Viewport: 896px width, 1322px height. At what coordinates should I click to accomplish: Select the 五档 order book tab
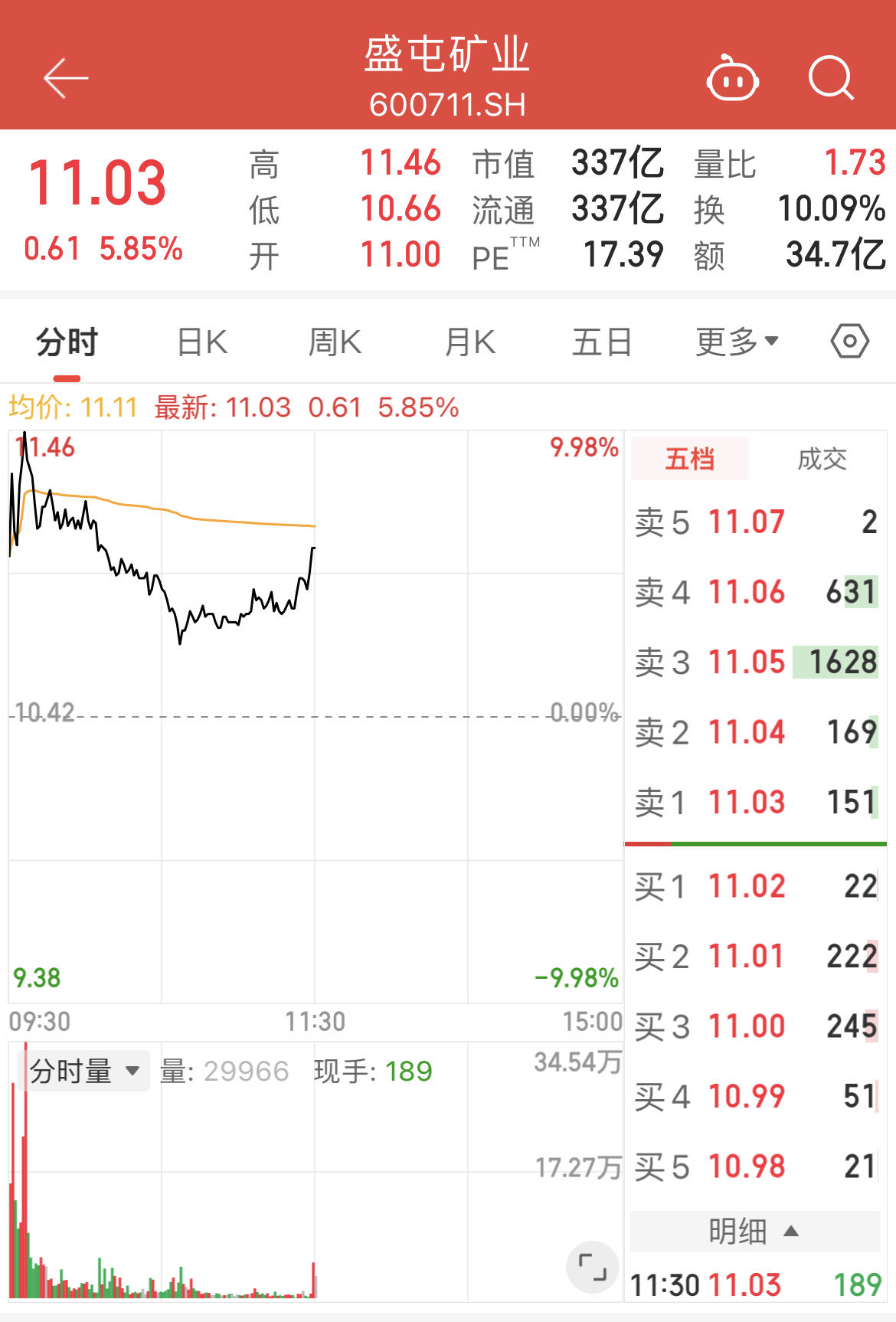pos(689,459)
